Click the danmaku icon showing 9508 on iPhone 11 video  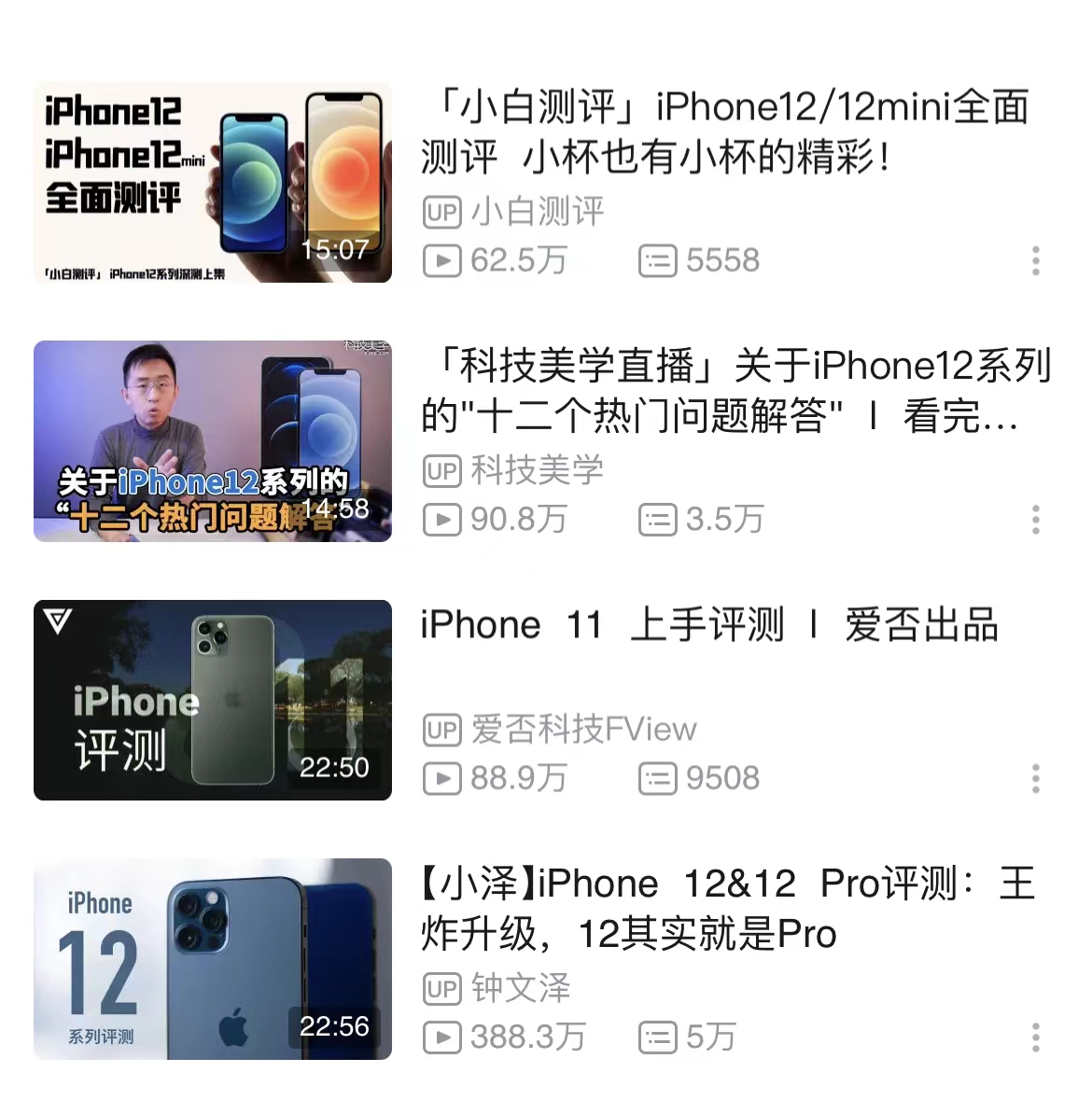click(659, 778)
